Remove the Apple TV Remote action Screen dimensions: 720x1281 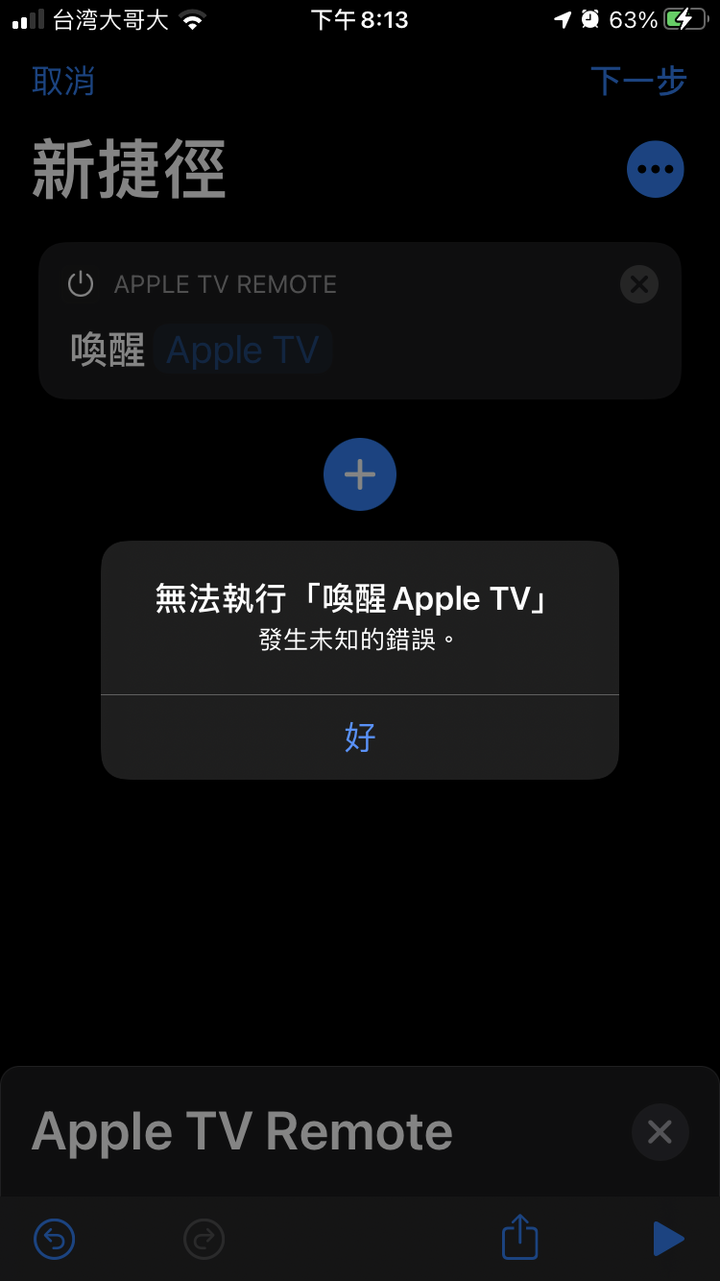coord(639,284)
